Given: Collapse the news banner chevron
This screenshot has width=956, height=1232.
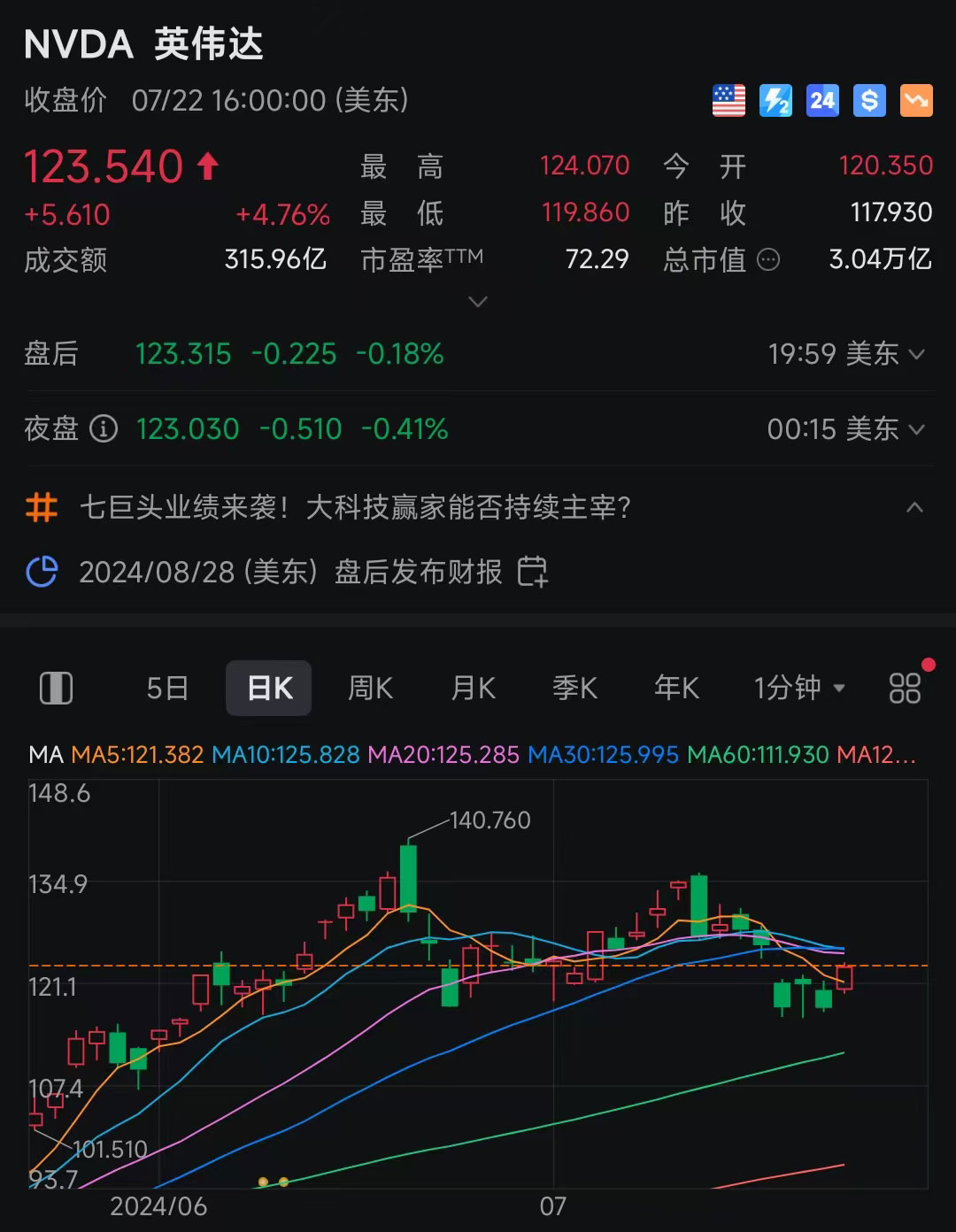Looking at the screenshot, I should [x=915, y=507].
